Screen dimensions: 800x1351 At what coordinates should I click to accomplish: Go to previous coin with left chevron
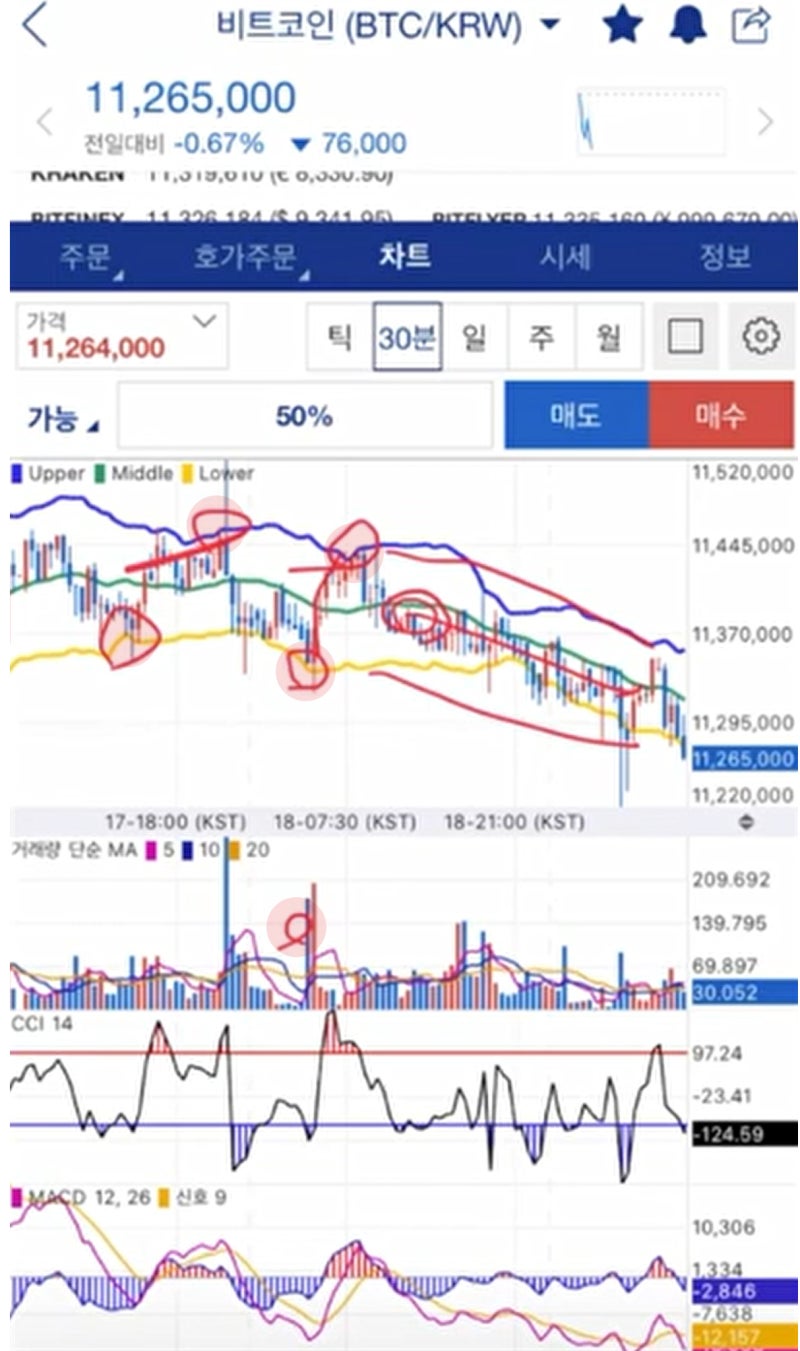(44, 122)
